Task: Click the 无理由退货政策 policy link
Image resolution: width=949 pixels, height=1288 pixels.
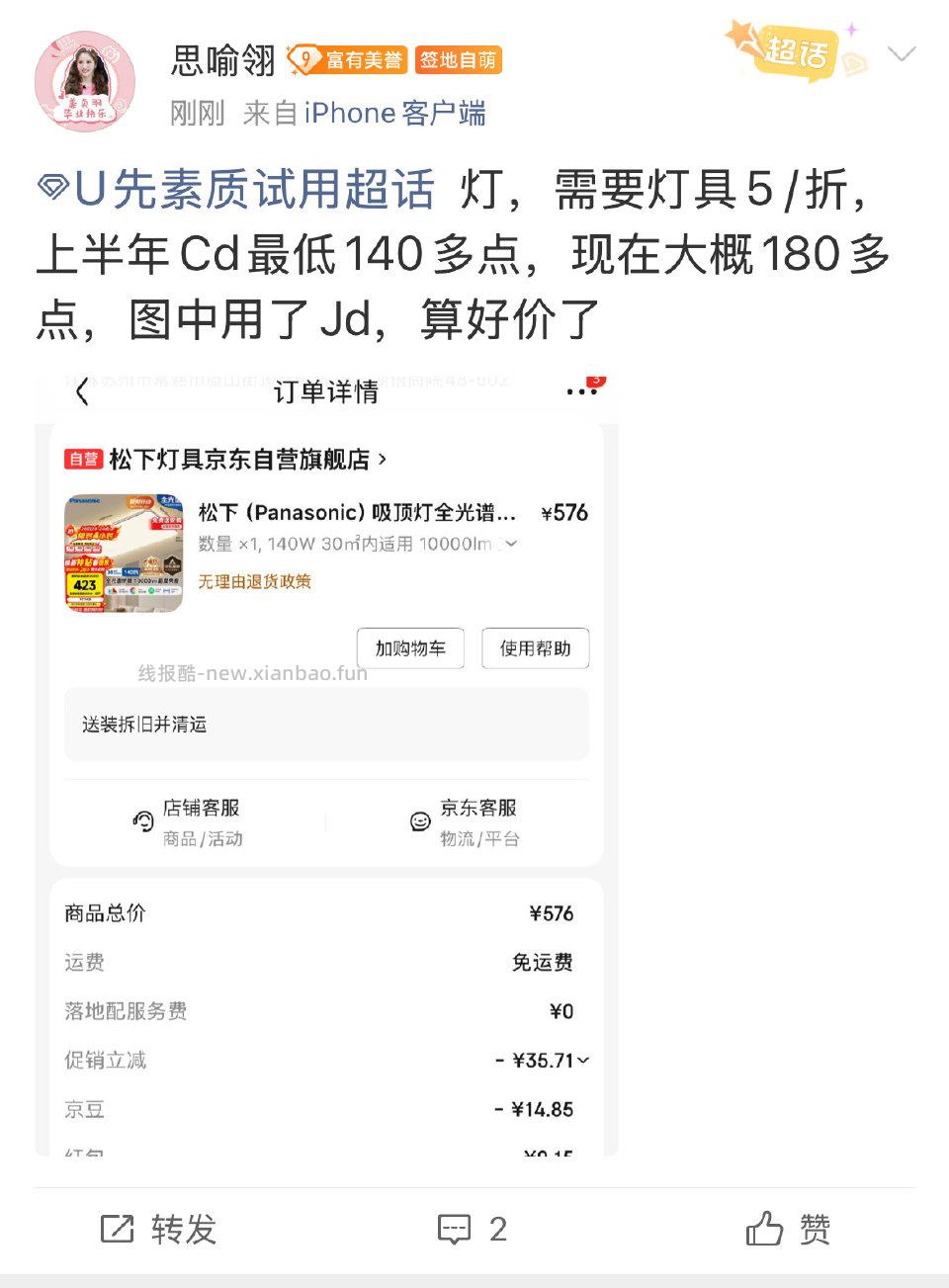Action: pos(253,582)
